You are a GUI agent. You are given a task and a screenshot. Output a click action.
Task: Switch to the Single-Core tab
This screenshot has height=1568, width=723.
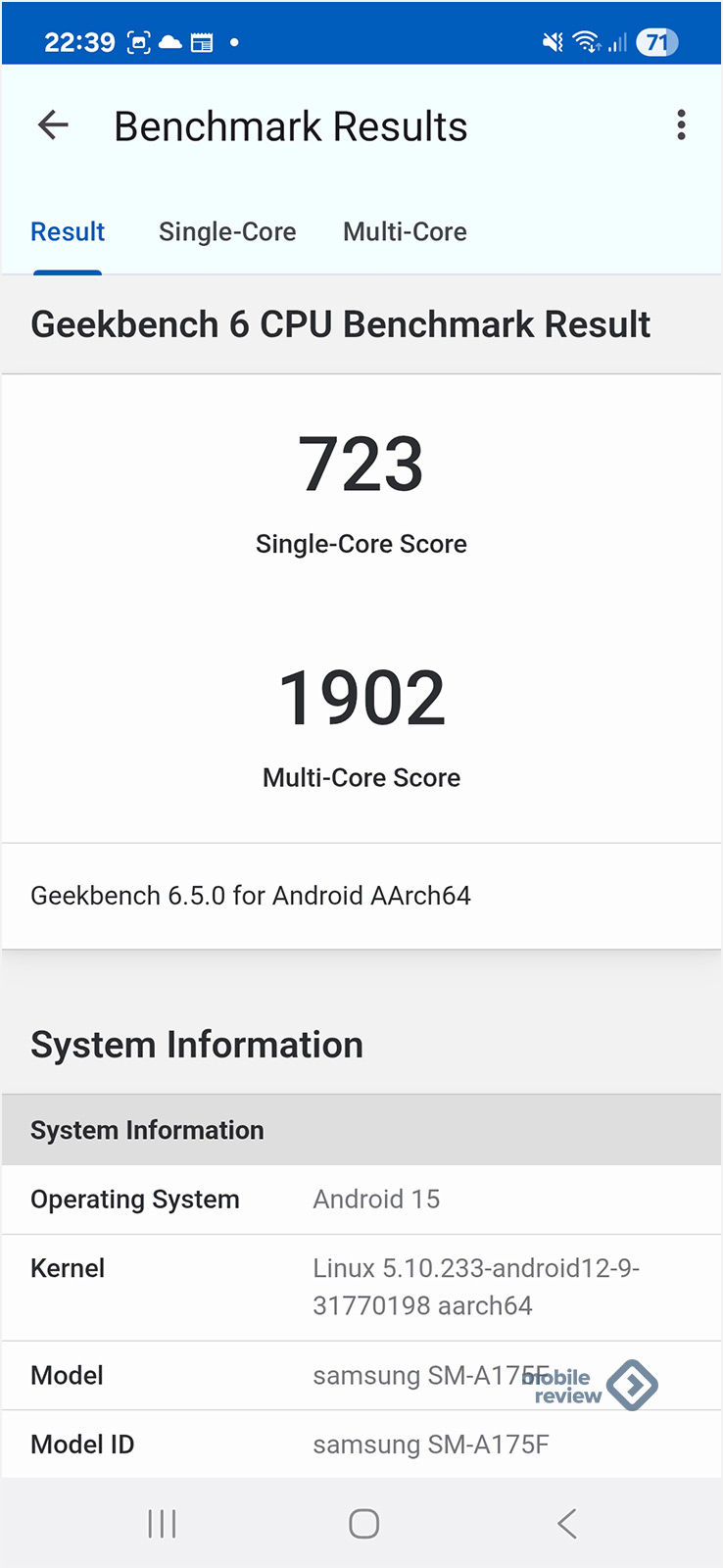click(227, 232)
